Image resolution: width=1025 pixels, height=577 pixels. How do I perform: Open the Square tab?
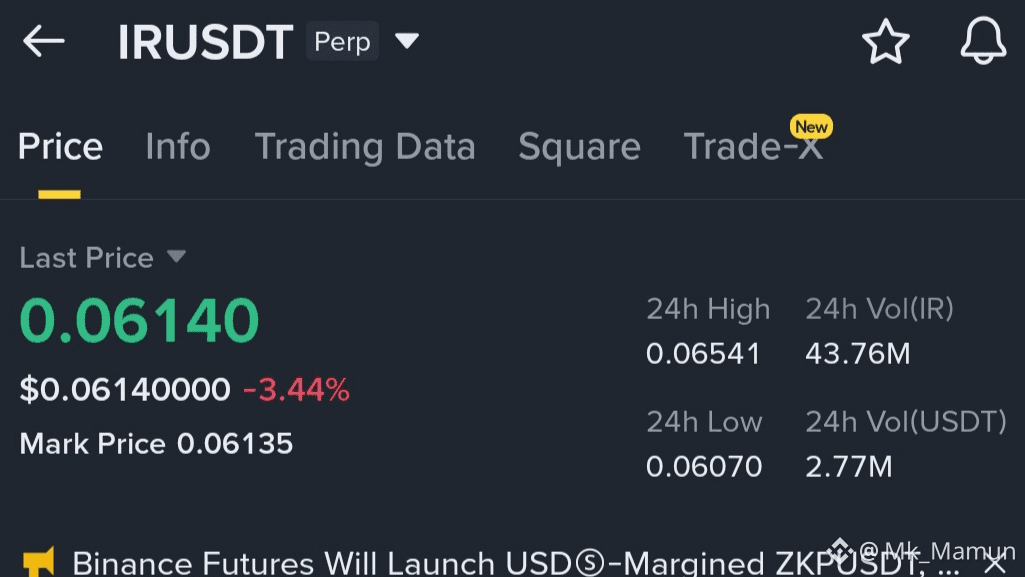click(x=579, y=147)
